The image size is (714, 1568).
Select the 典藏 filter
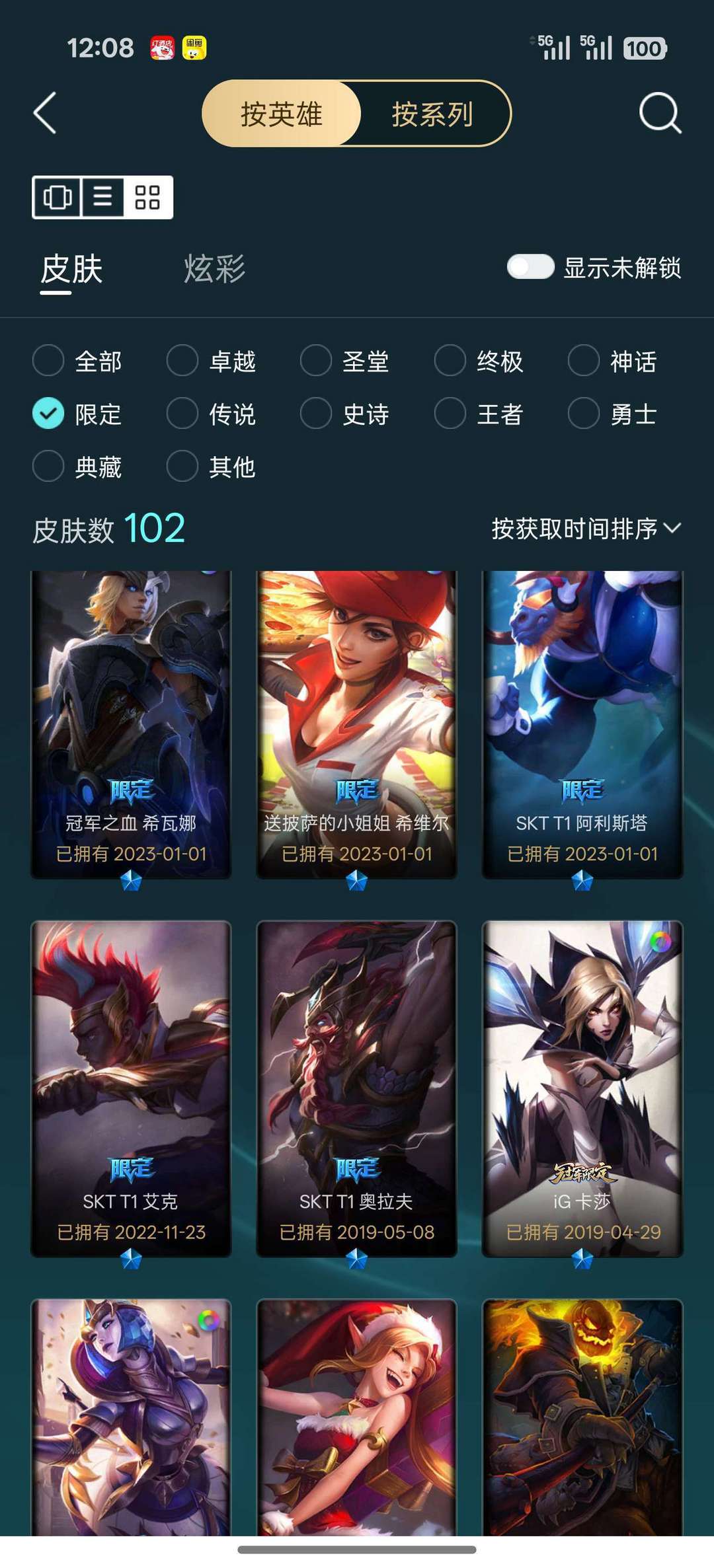(x=77, y=467)
